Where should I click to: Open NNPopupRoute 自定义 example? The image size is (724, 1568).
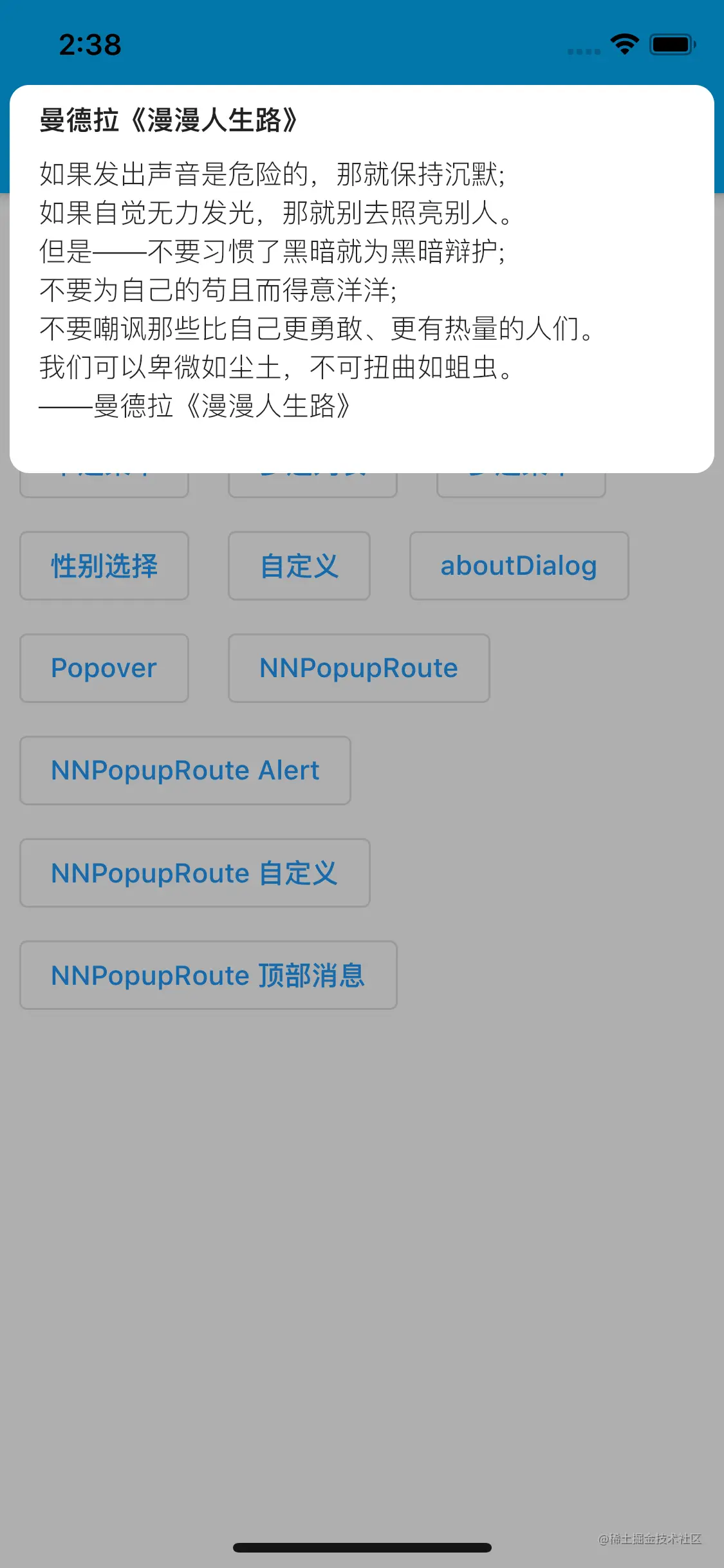point(194,873)
